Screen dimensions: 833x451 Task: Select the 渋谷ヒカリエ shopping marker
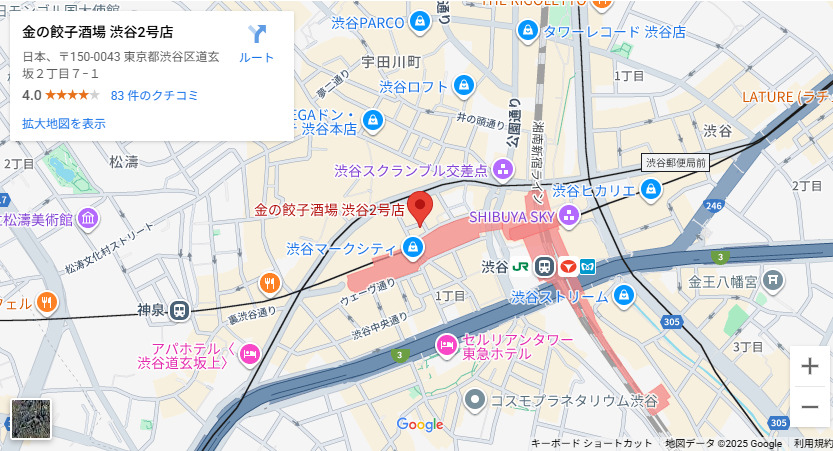(651, 189)
